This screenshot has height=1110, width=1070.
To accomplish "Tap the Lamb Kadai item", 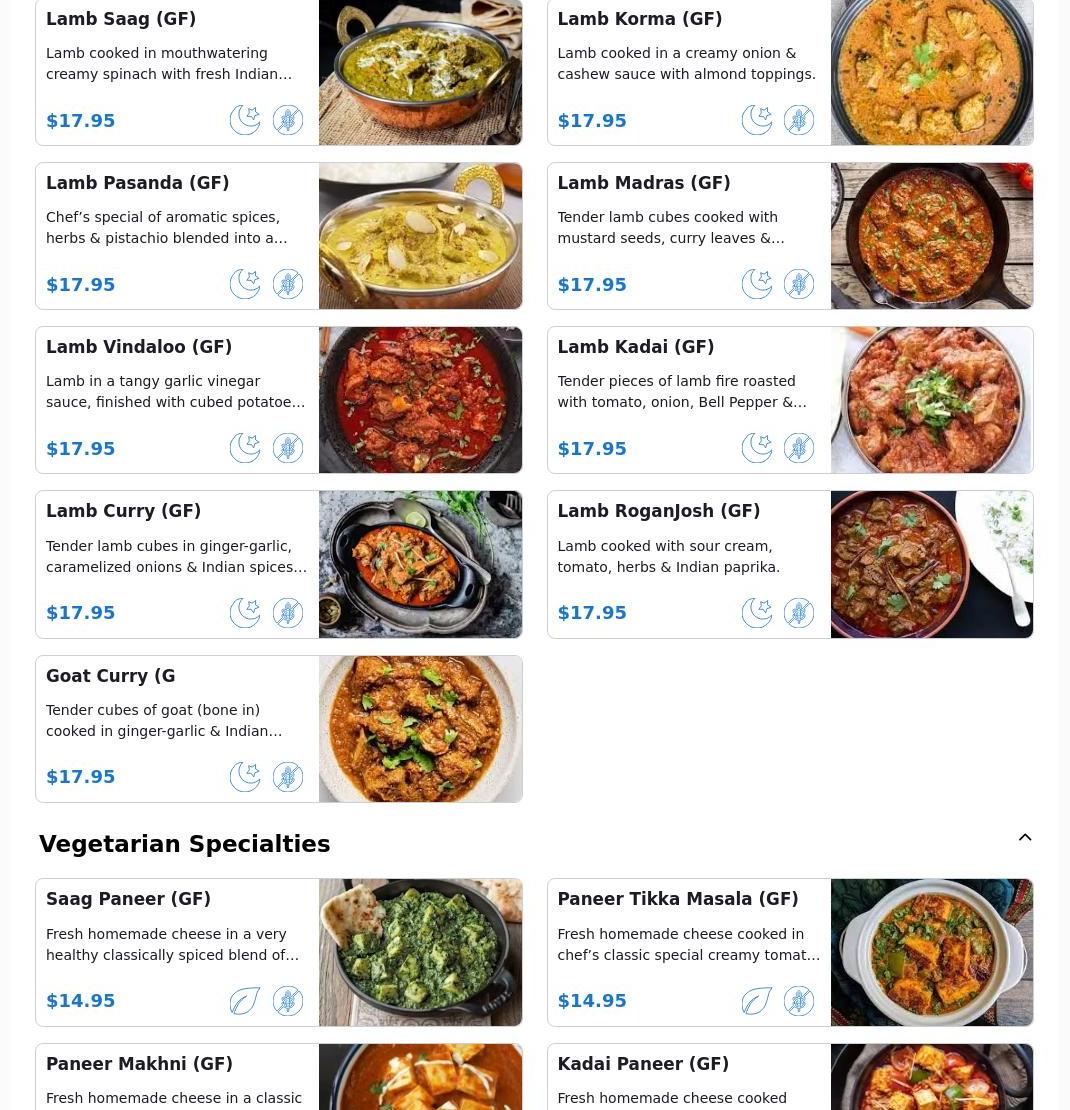I will pos(690,400).
